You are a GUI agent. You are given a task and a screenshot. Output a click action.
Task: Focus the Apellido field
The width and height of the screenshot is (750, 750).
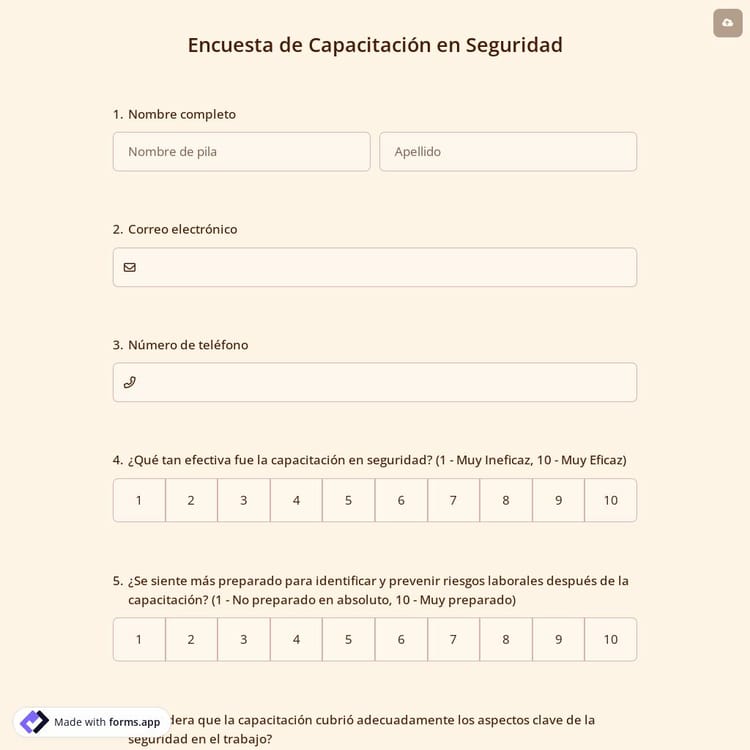tap(507, 152)
